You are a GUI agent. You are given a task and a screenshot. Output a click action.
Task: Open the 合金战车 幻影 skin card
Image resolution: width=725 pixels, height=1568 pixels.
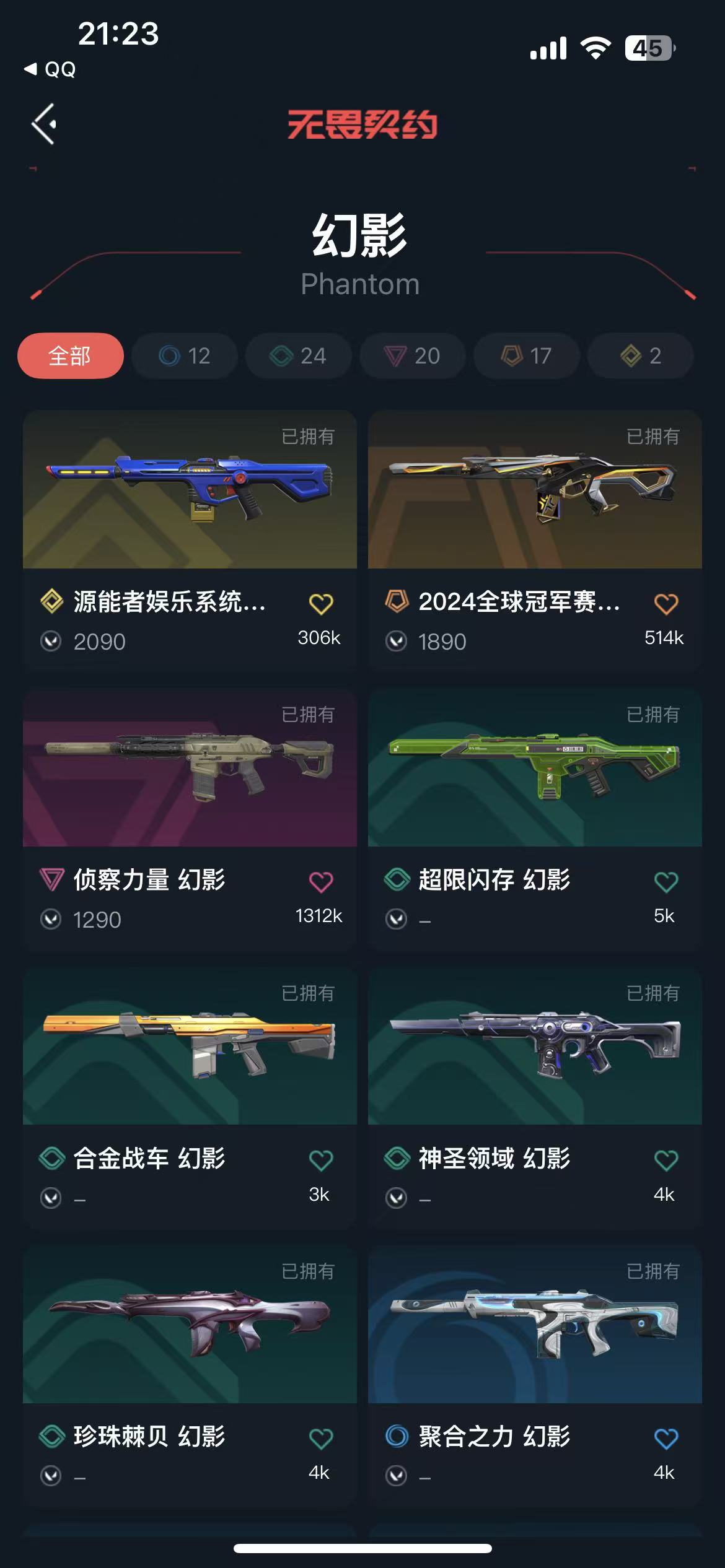(x=190, y=1047)
